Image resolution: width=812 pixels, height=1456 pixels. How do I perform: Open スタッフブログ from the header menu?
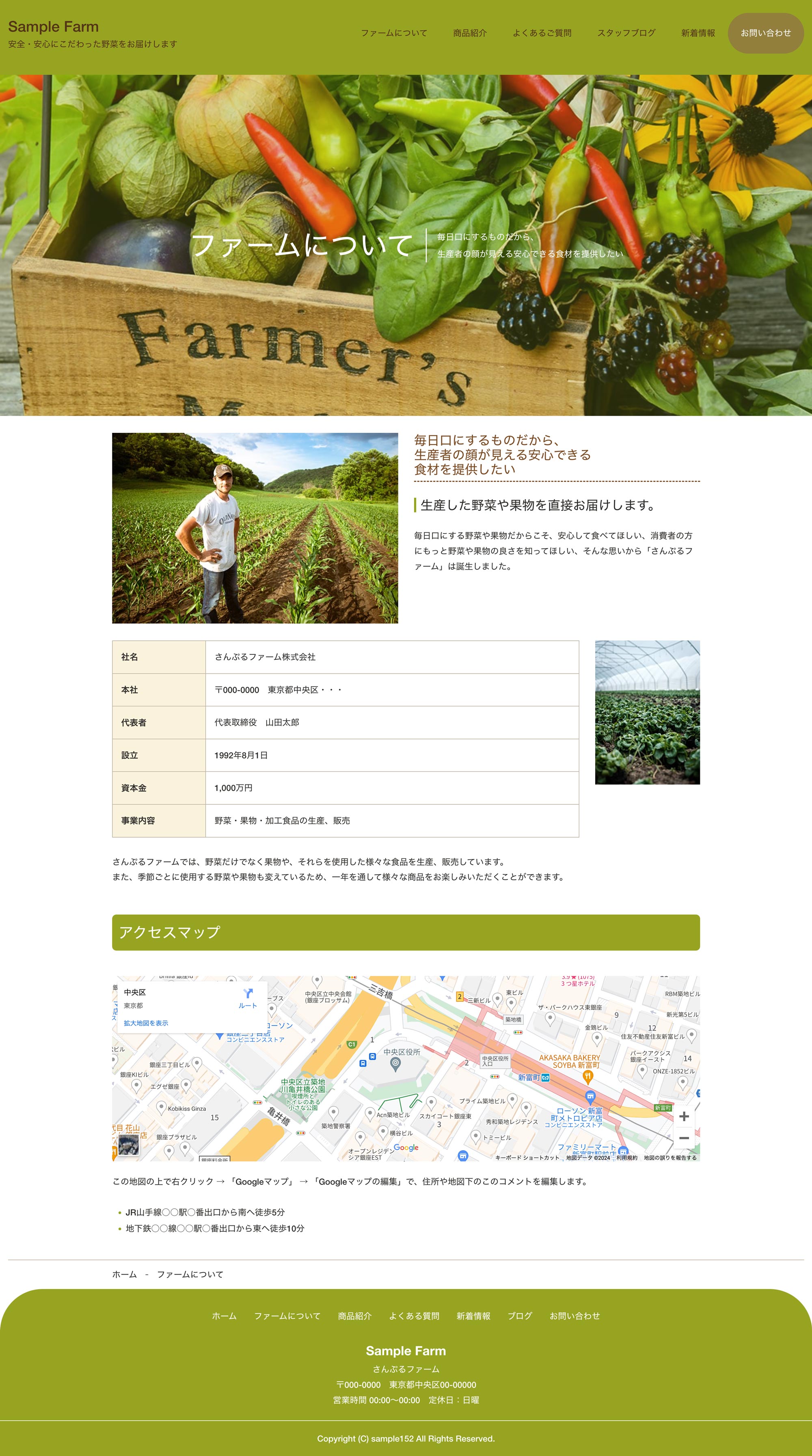[x=626, y=33]
